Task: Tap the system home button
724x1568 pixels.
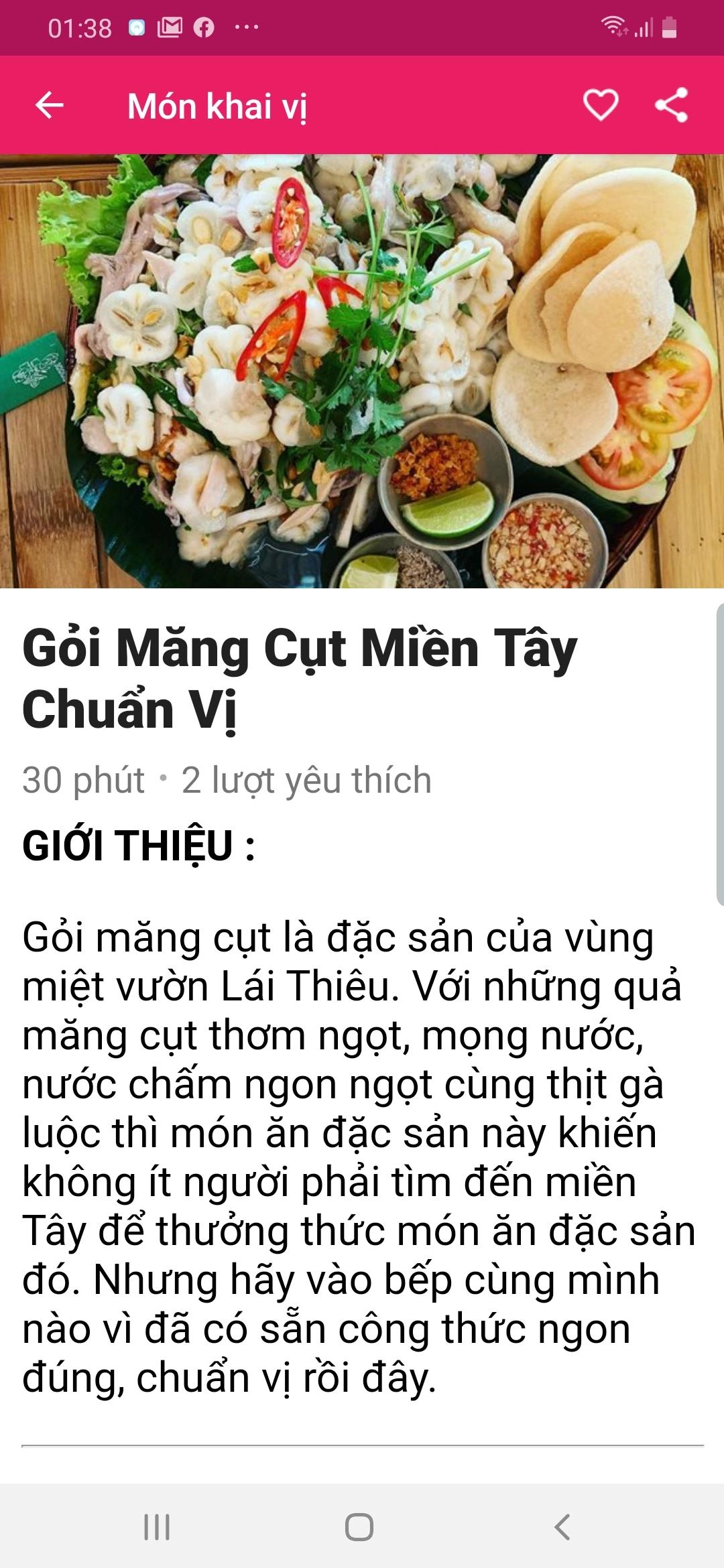Action: tap(359, 1527)
